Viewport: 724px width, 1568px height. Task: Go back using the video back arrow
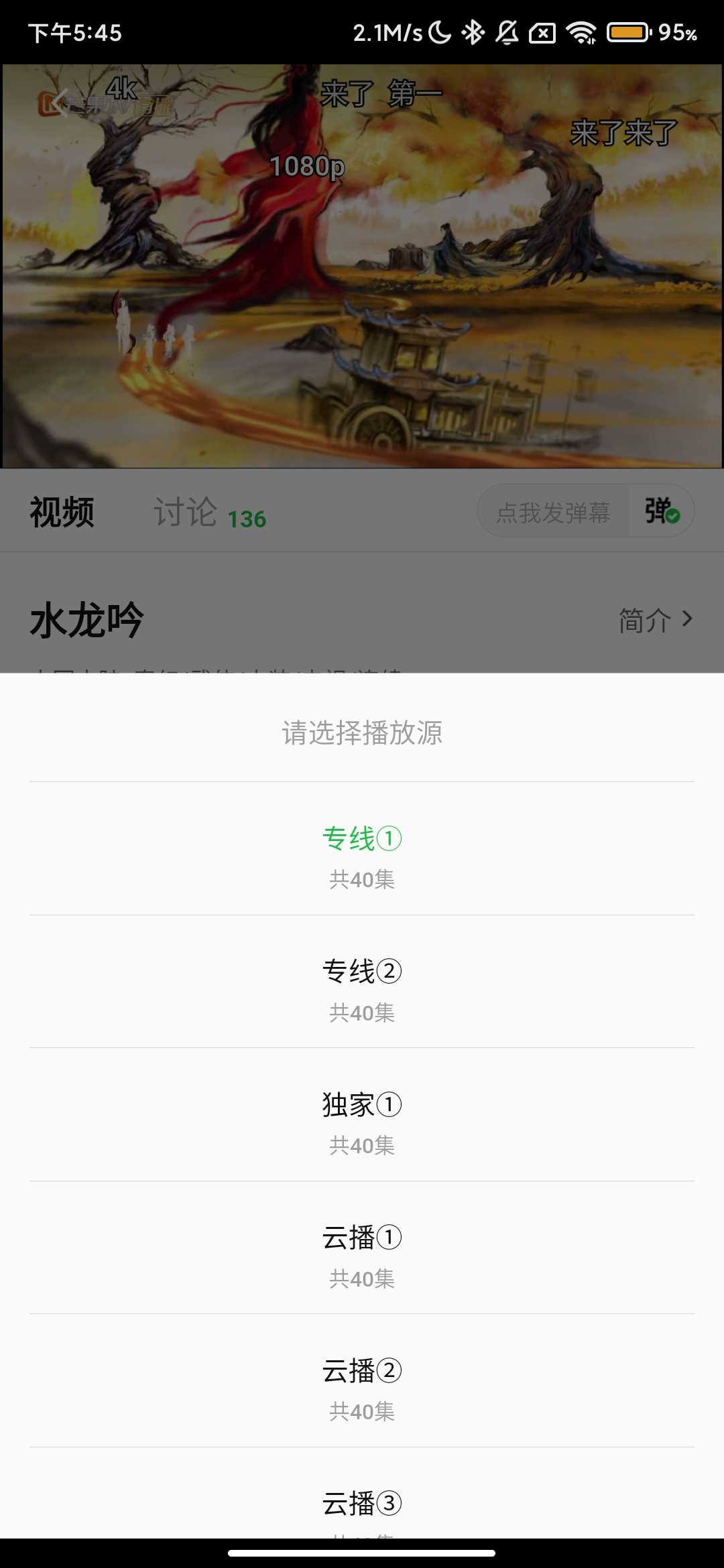[x=59, y=103]
